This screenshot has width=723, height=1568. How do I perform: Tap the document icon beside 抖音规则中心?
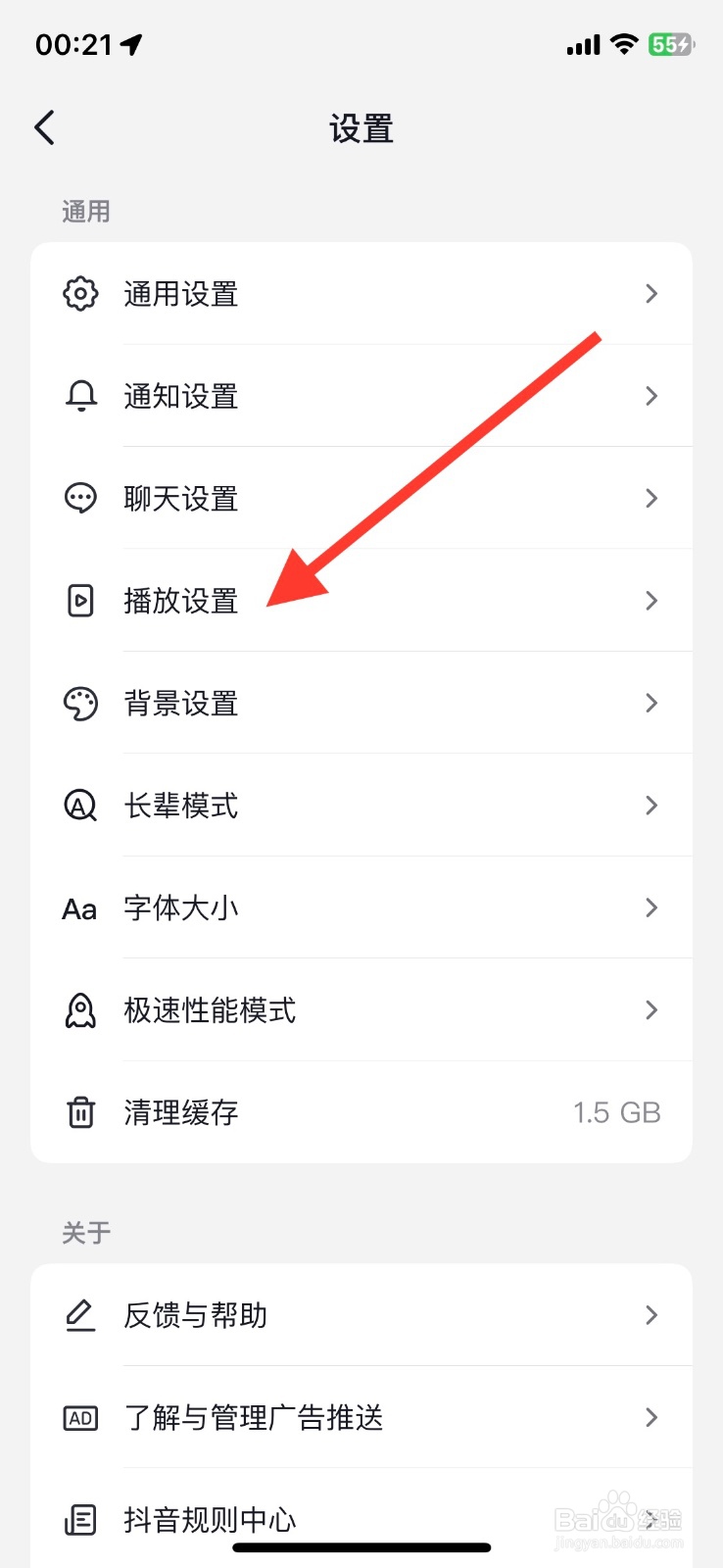coord(79,1520)
